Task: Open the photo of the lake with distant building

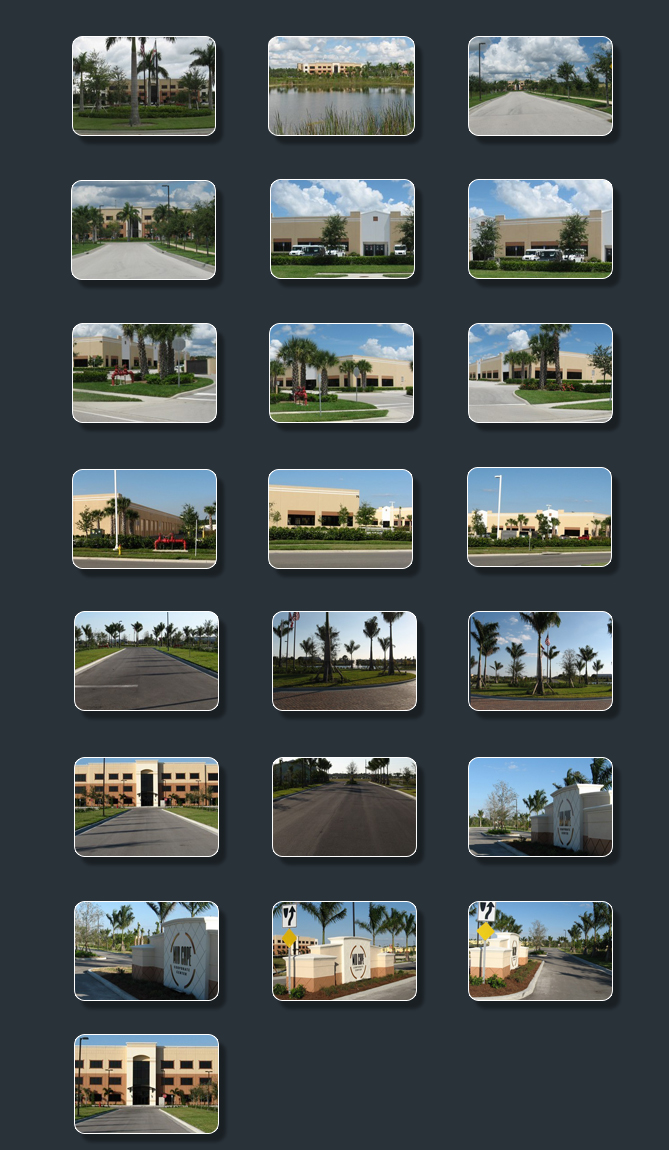Action: tap(341, 86)
